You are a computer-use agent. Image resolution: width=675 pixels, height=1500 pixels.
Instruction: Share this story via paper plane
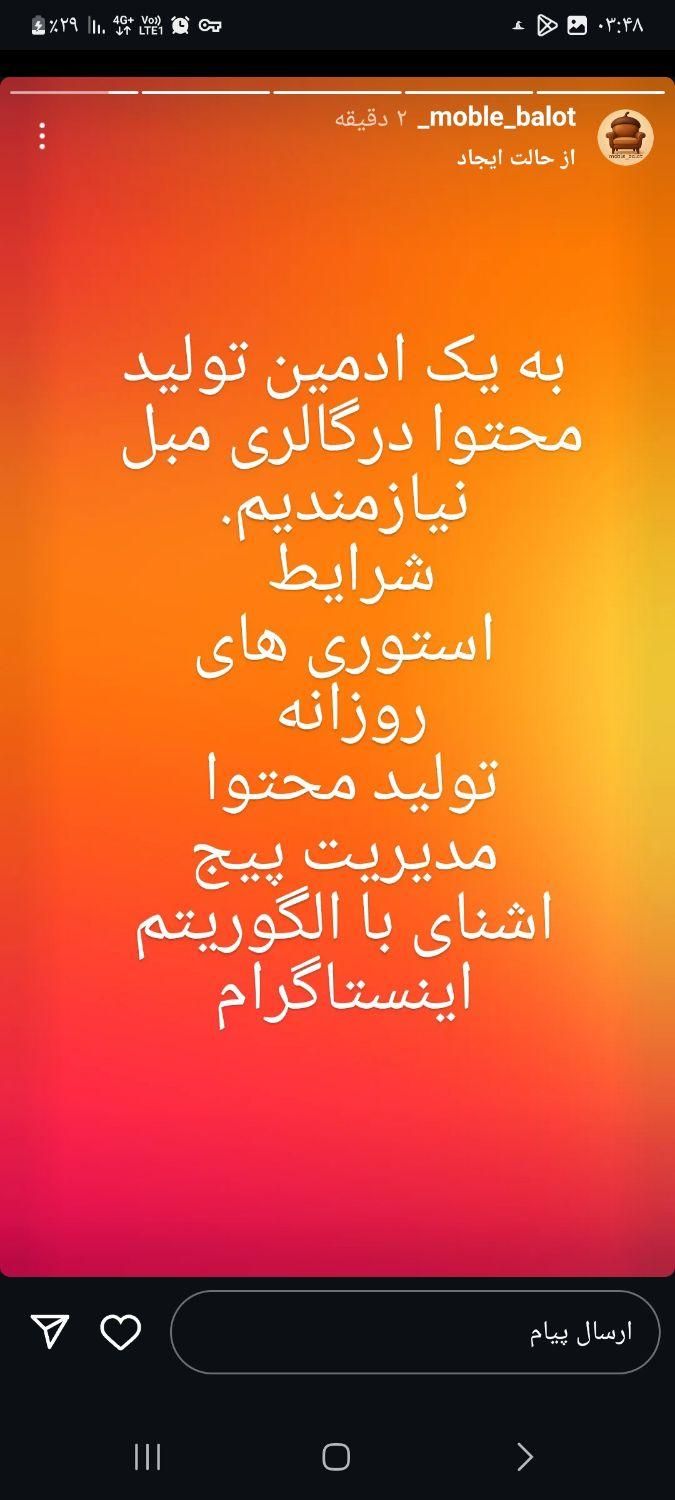tap(50, 1331)
